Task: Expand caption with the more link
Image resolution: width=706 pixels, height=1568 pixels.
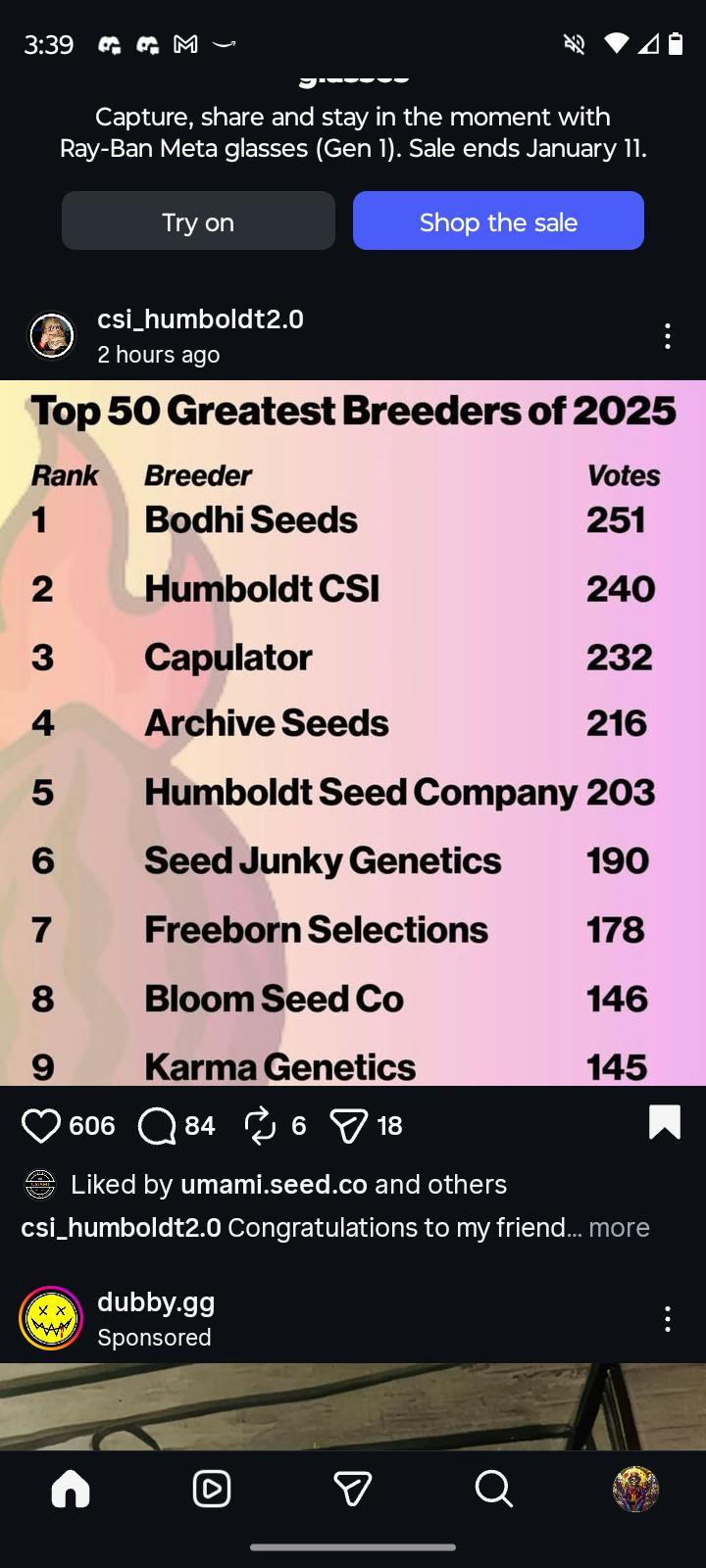Action: [619, 1228]
